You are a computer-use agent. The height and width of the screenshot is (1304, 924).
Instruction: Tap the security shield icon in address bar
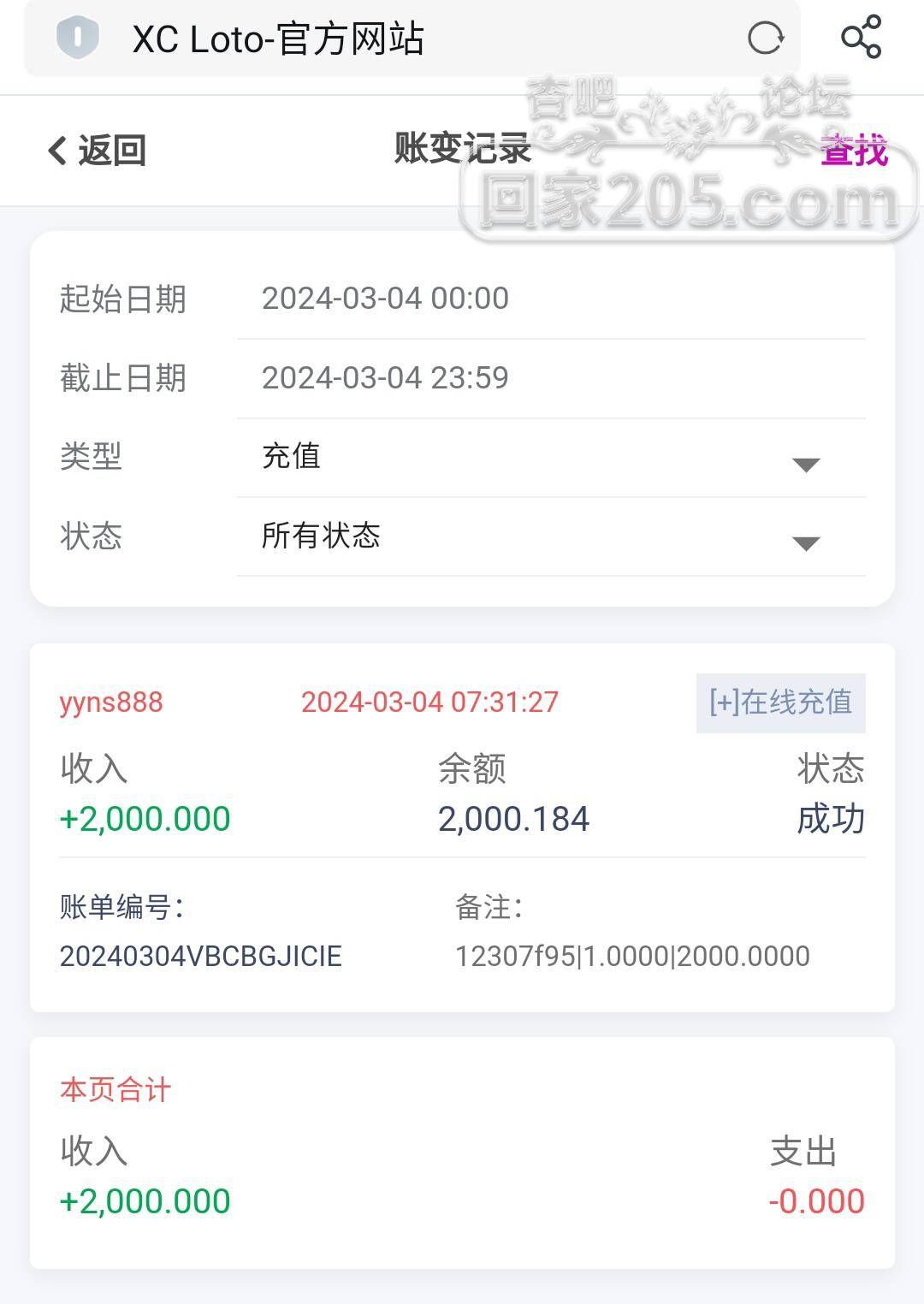tap(78, 39)
